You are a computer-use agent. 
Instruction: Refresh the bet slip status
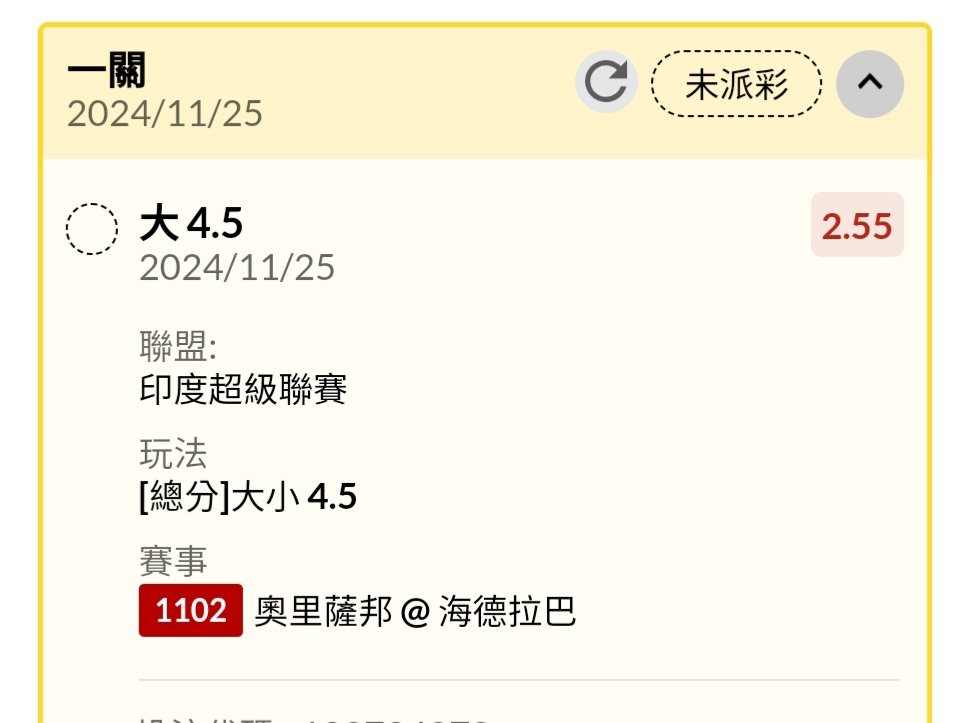click(x=606, y=82)
